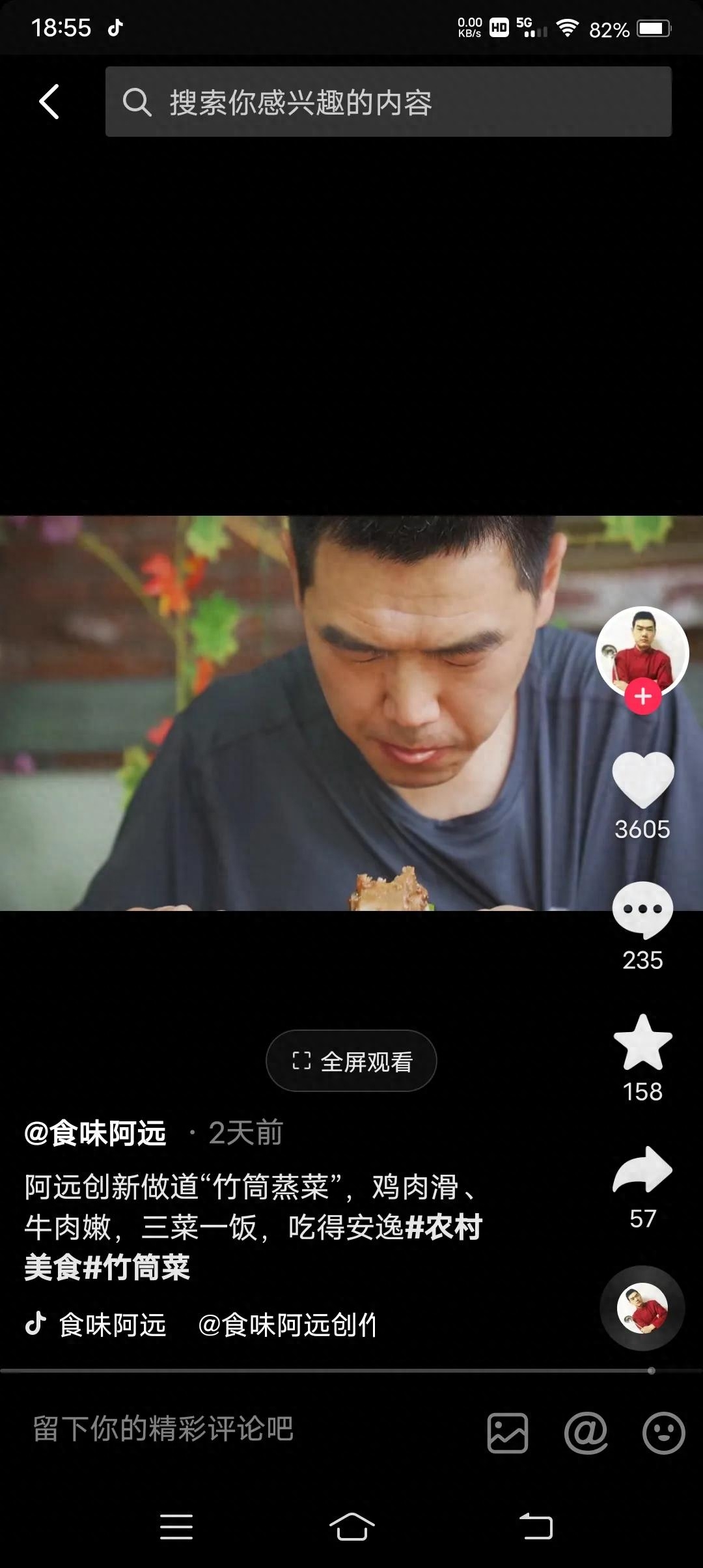Tap the 全屏观看 fullscreen button

pyautogui.click(x=351, y=1061)
